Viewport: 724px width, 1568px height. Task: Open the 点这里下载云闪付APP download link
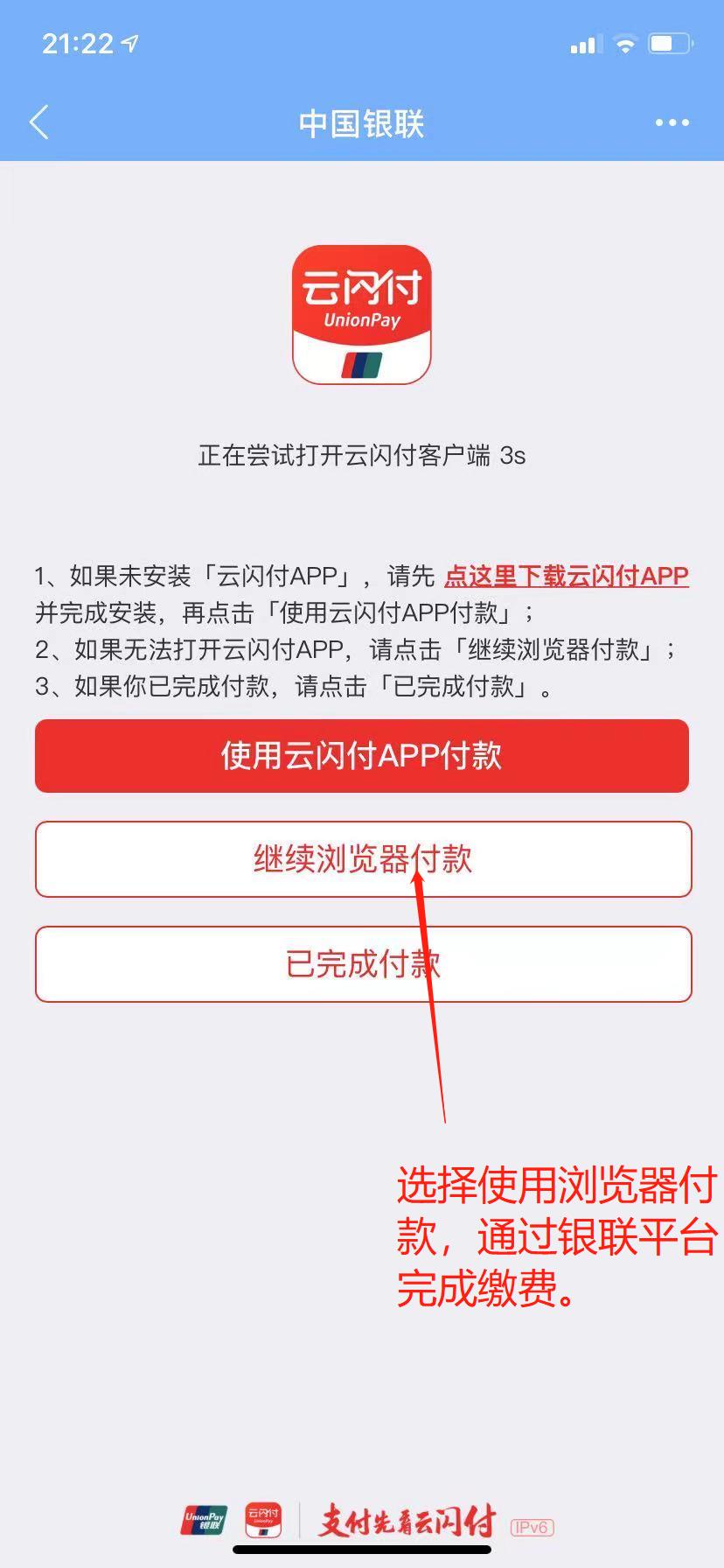point(566,576)
